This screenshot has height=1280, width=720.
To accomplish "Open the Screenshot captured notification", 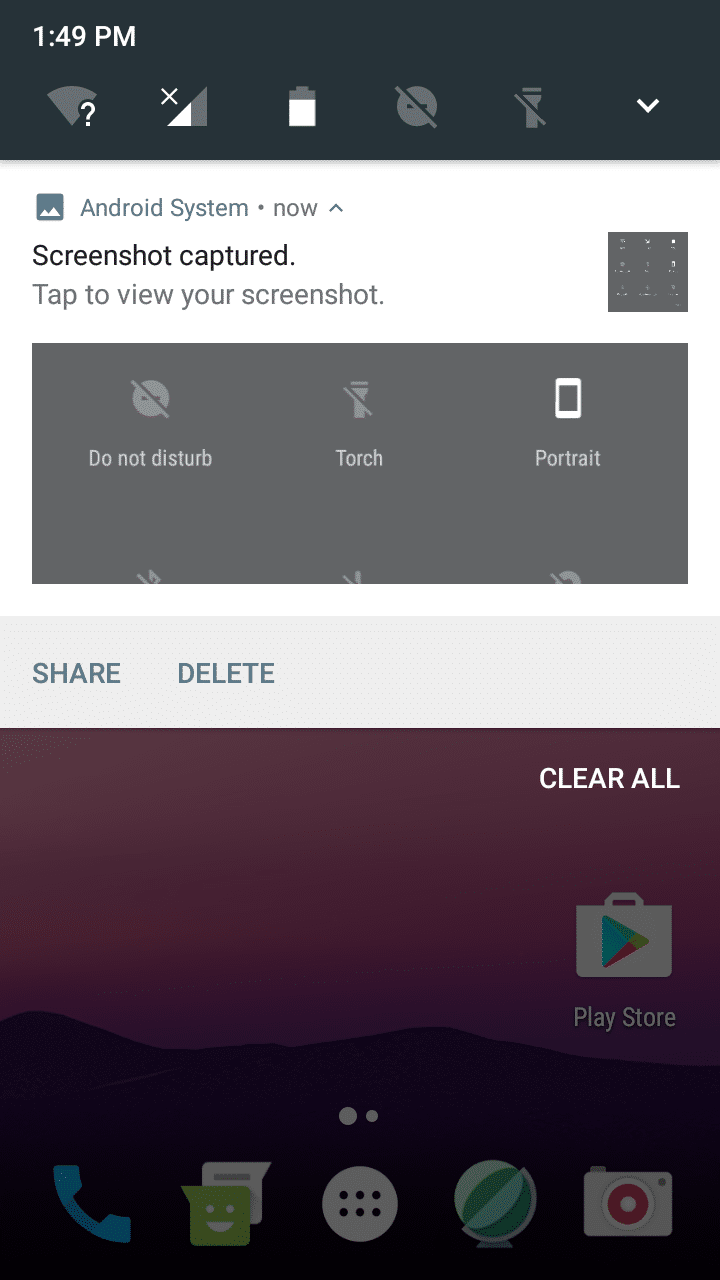I will click(300, 275).
